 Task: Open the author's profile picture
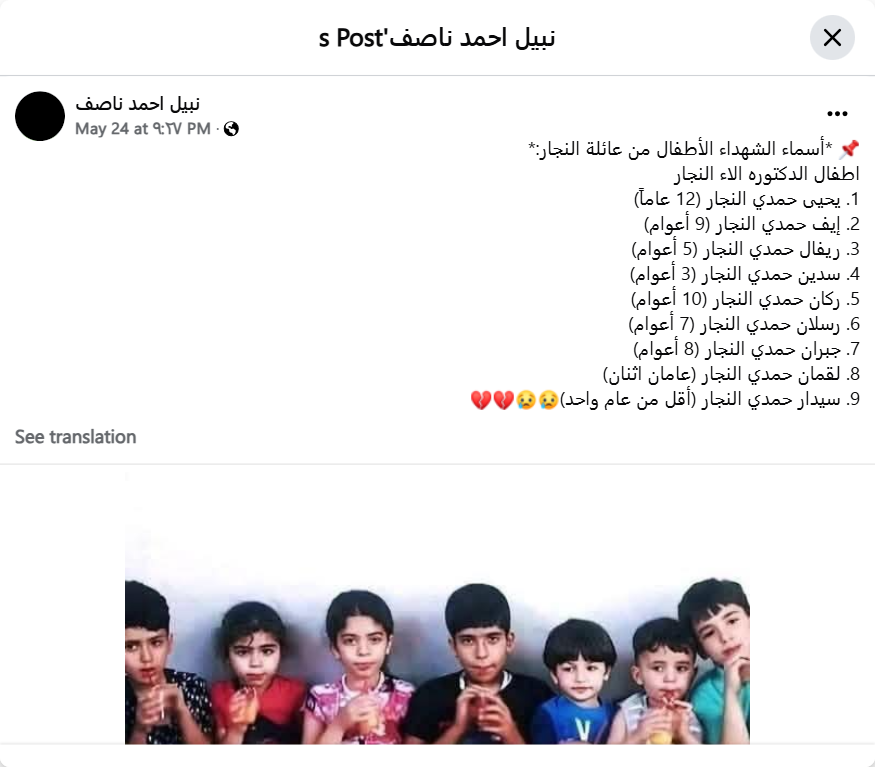(40, 116)
